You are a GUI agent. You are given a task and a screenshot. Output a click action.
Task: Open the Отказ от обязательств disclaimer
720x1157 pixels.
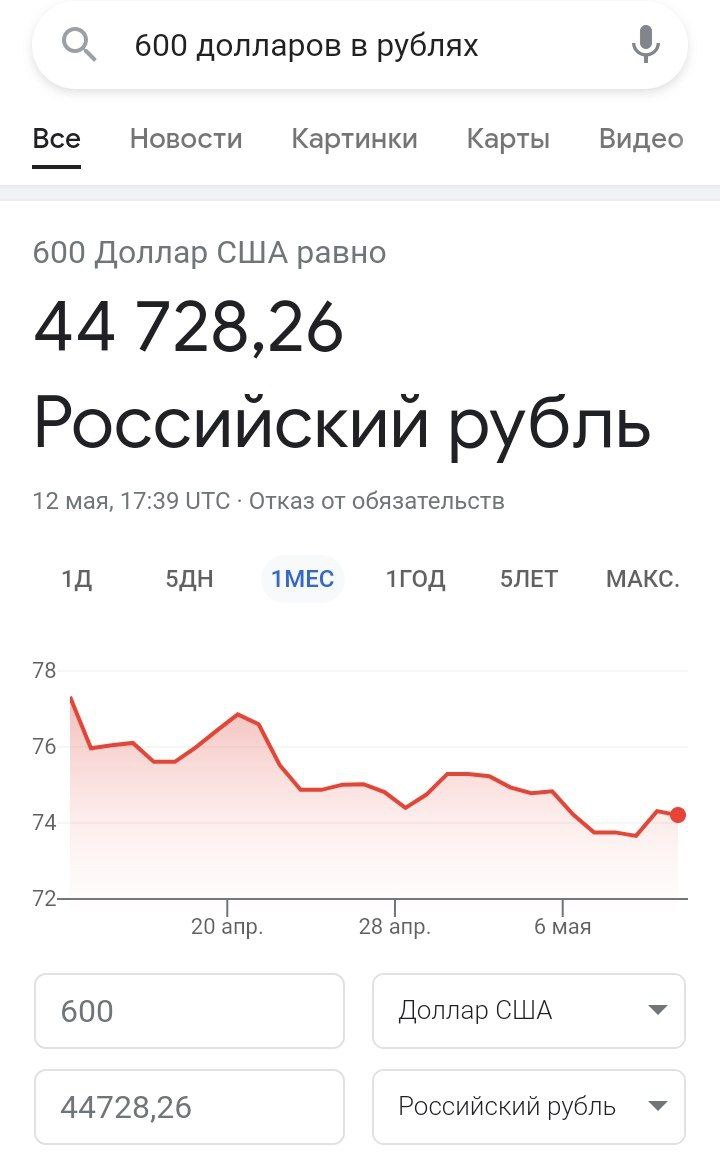pyautogui.click(x=376, y=501)
